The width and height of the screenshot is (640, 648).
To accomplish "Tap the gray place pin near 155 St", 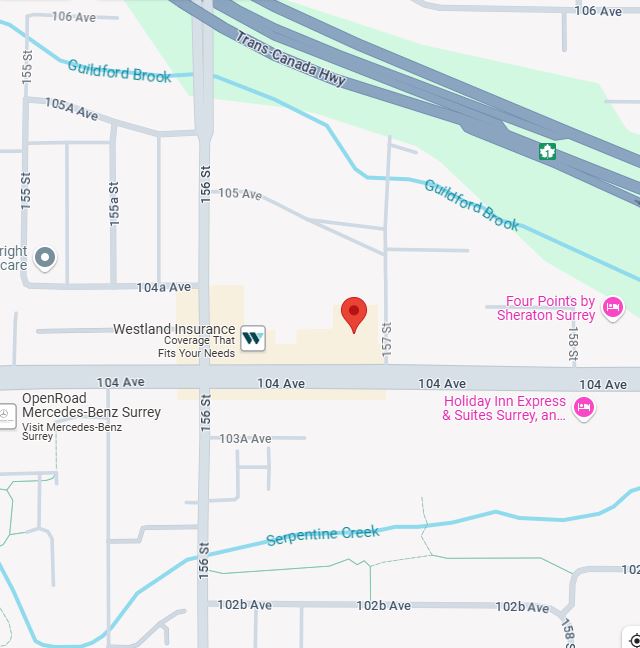I will pyautogui.click(x=44, y=258).
